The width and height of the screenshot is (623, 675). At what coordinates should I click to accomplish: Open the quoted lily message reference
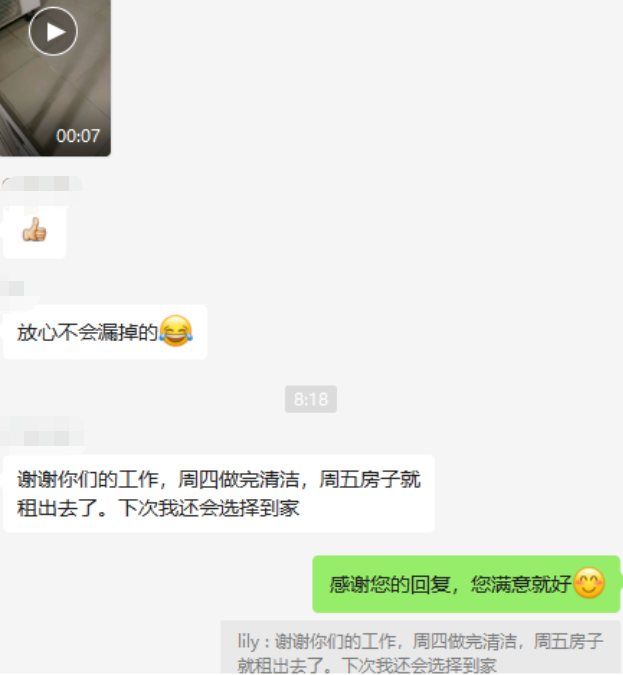[420, 652]
